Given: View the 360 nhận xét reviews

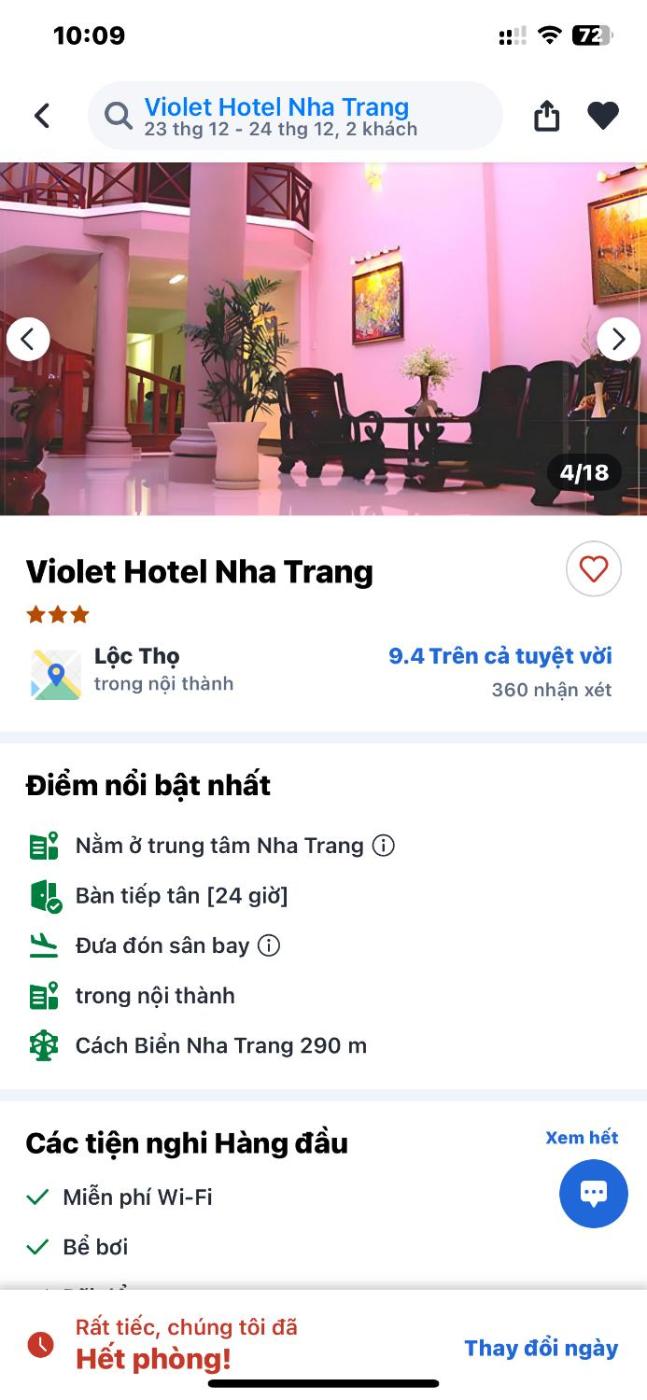Looking at the screenshot, I should (x=551, y=690).
